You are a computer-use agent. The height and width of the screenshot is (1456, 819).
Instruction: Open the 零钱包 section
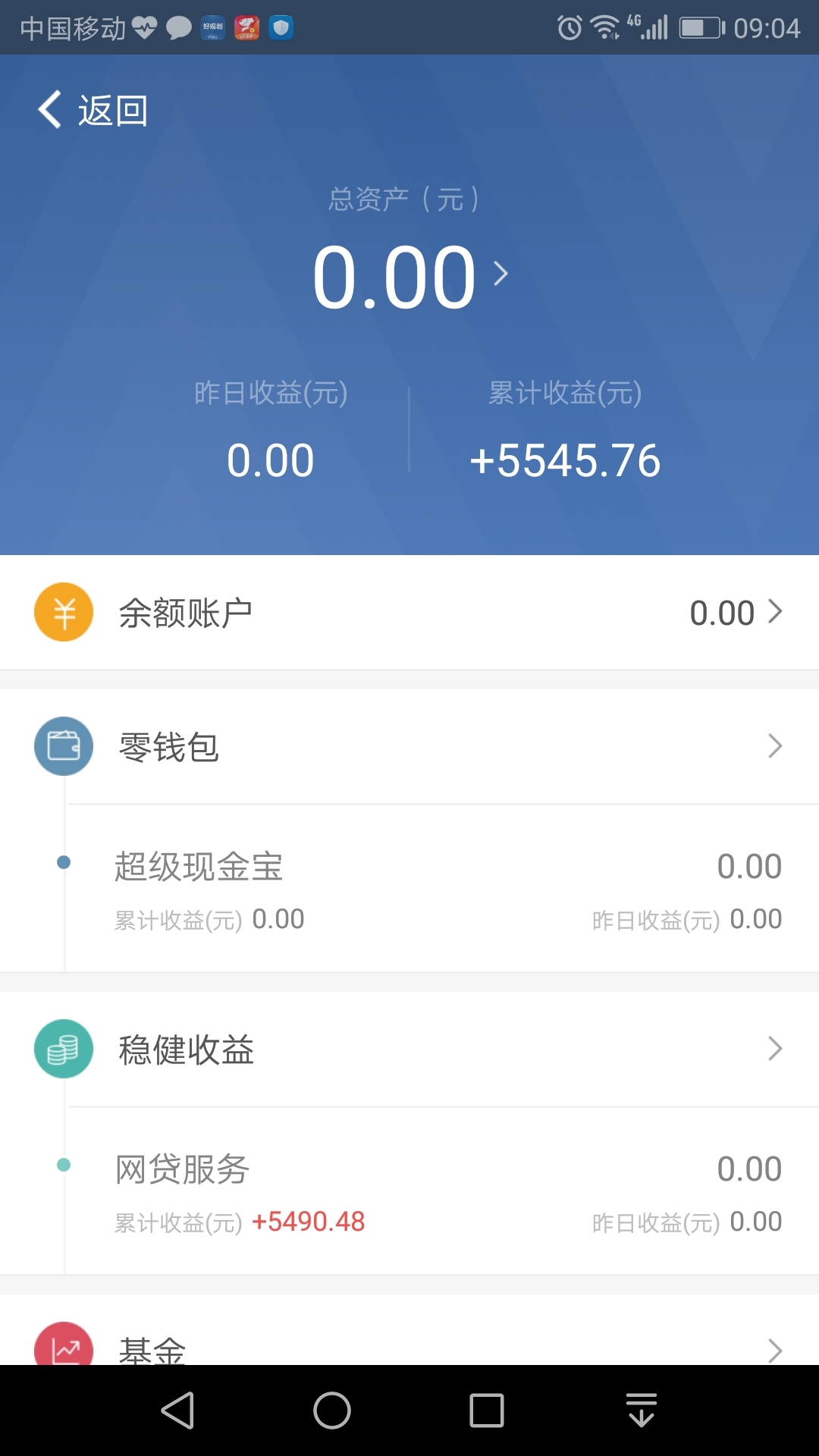(x=409, y=746)
